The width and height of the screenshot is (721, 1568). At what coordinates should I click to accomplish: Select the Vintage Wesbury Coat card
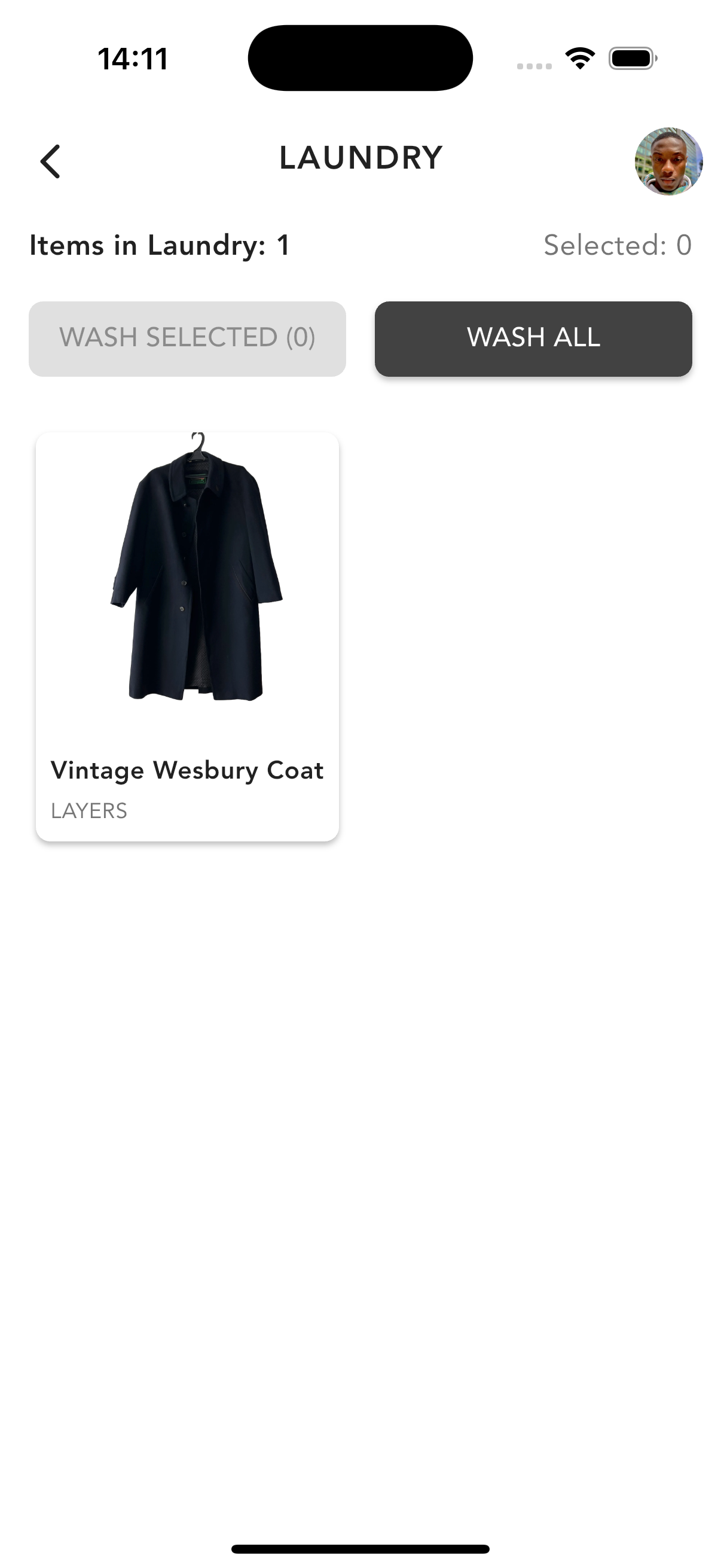(x=187, y=636)
